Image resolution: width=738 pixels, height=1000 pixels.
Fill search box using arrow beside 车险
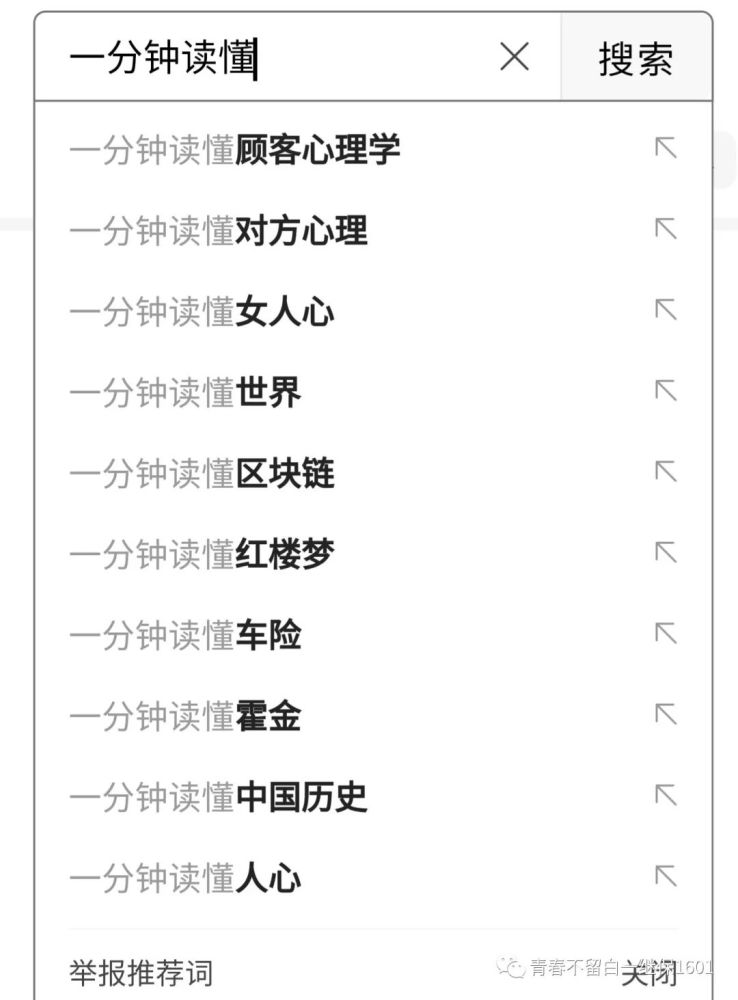[x=665, y=633]
